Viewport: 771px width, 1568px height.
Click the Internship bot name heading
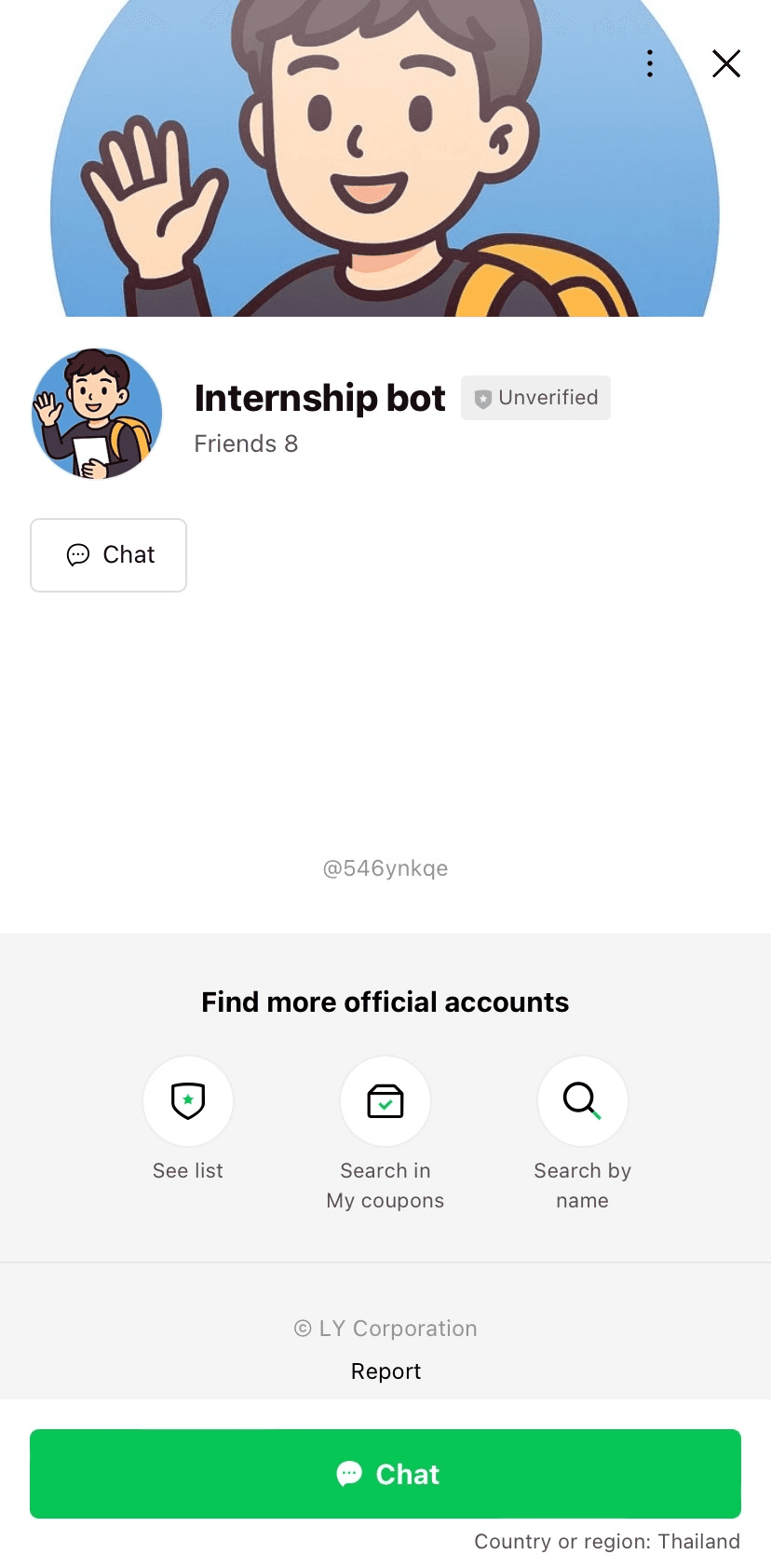point(319,398)
